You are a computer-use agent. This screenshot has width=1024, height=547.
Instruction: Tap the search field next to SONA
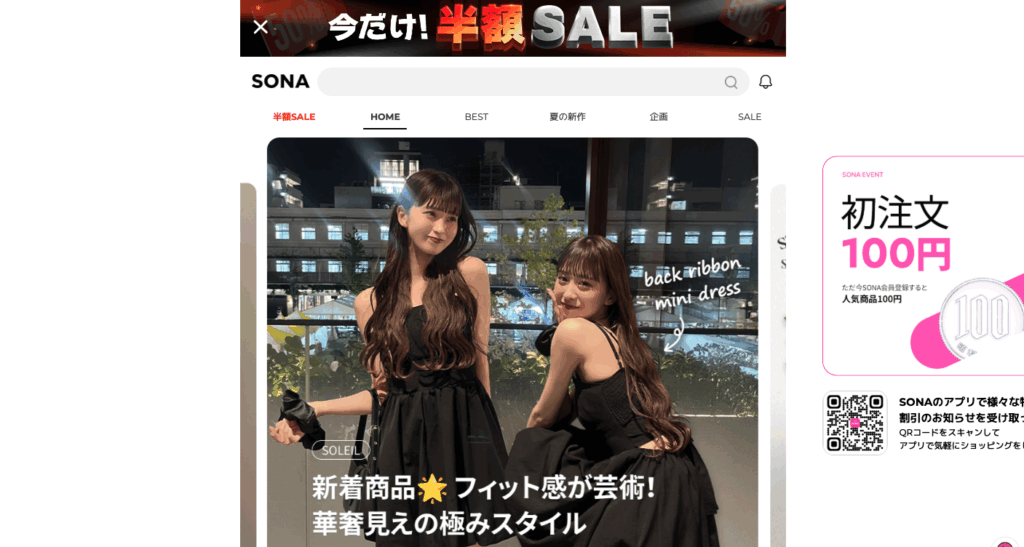[520, 82]
